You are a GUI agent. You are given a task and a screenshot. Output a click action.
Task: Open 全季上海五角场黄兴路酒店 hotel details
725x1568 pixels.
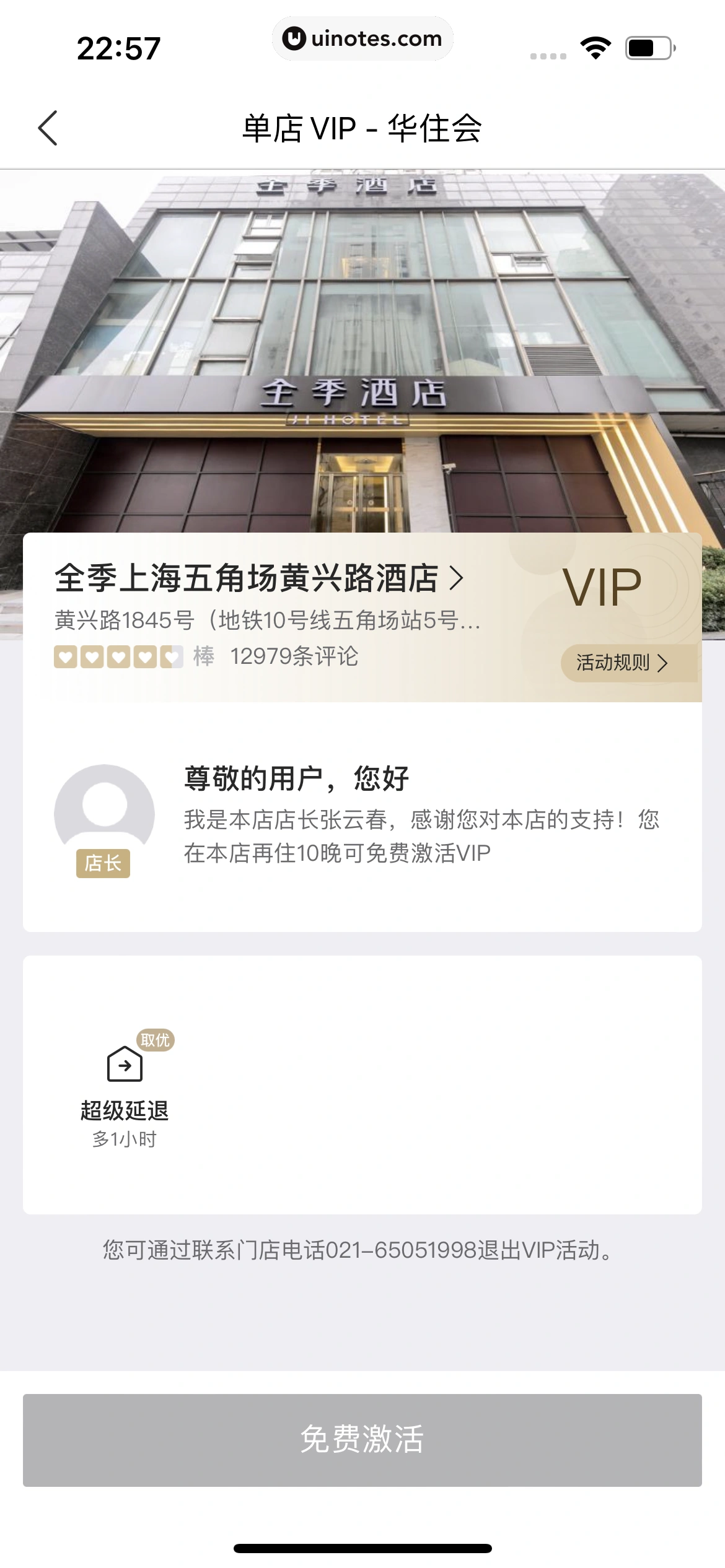(258, 578)
